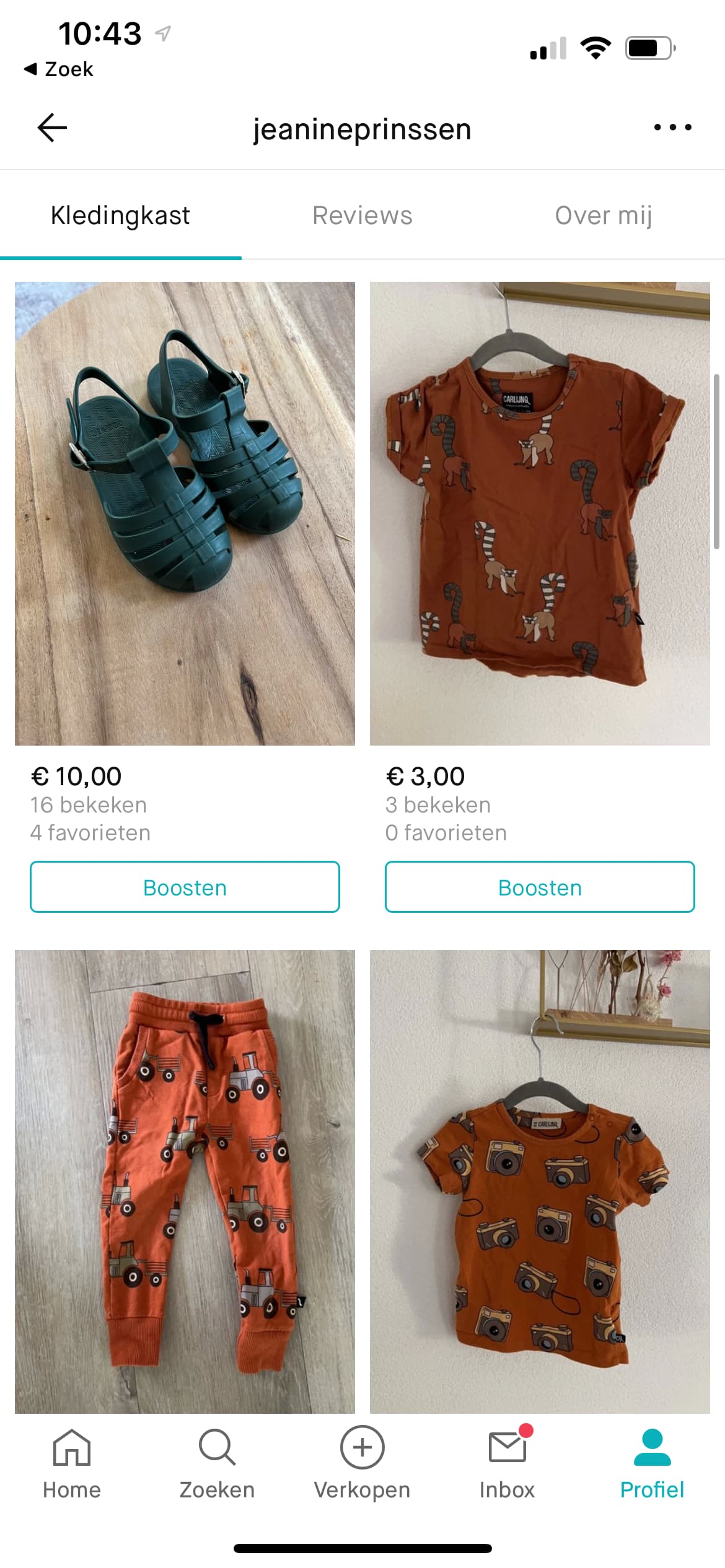Open the camera print t-shirt listing
This screenshot has height=1568, width=725.
pyautogui.click(x=540, y=1182)
